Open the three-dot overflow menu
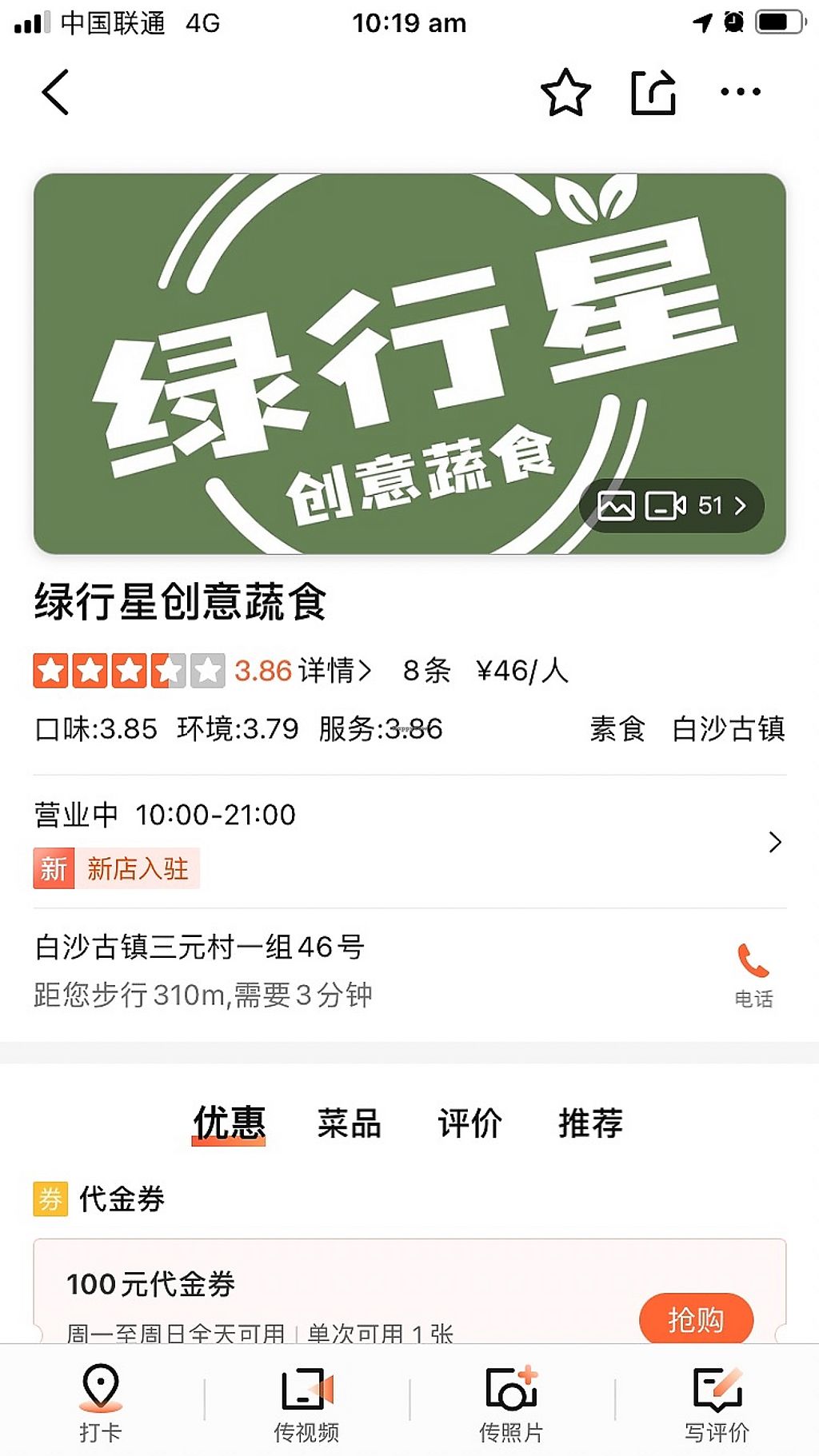819x1456 pixels. (740, 92)
